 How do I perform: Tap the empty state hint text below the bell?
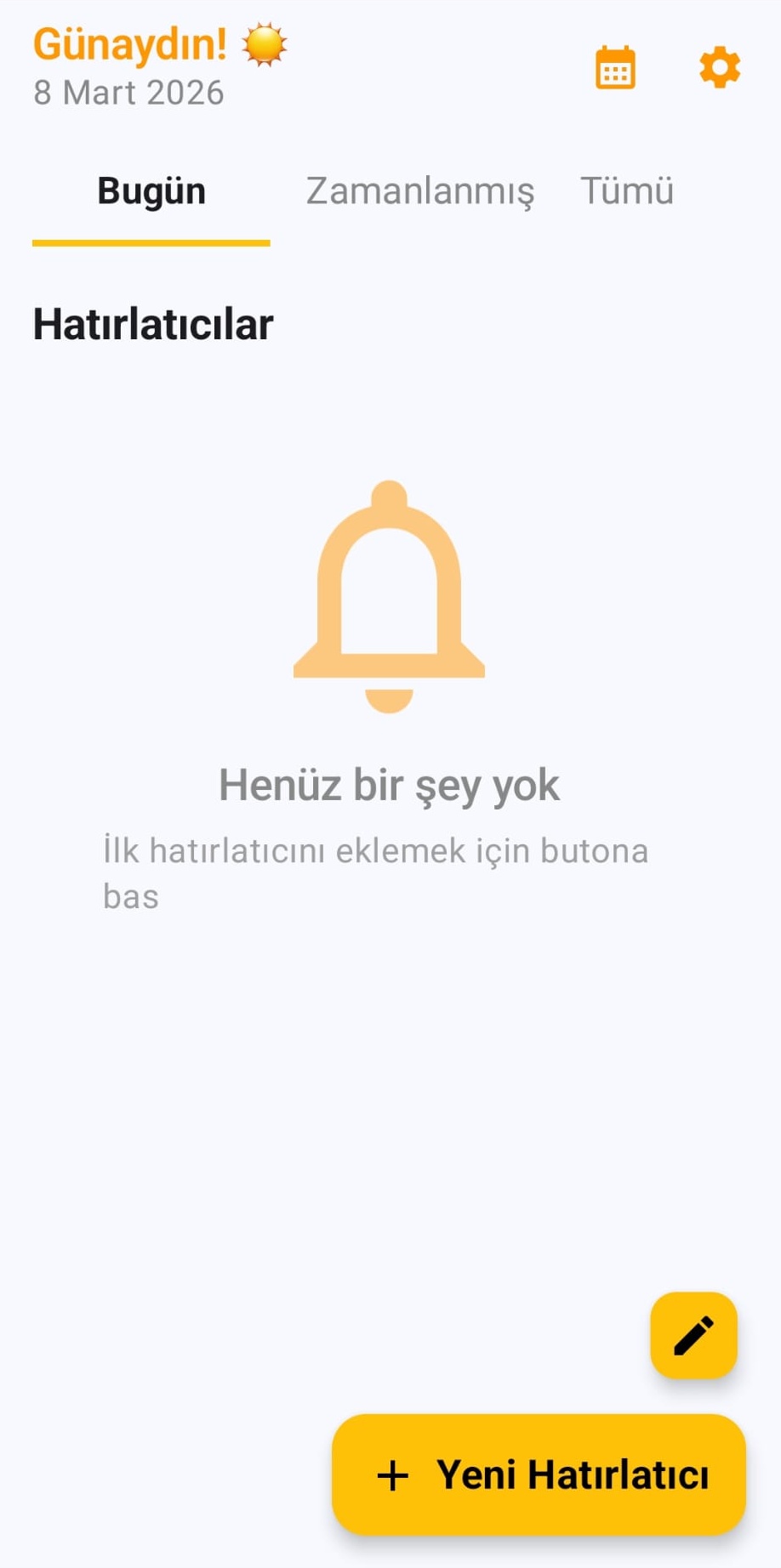tap(374, 872)
